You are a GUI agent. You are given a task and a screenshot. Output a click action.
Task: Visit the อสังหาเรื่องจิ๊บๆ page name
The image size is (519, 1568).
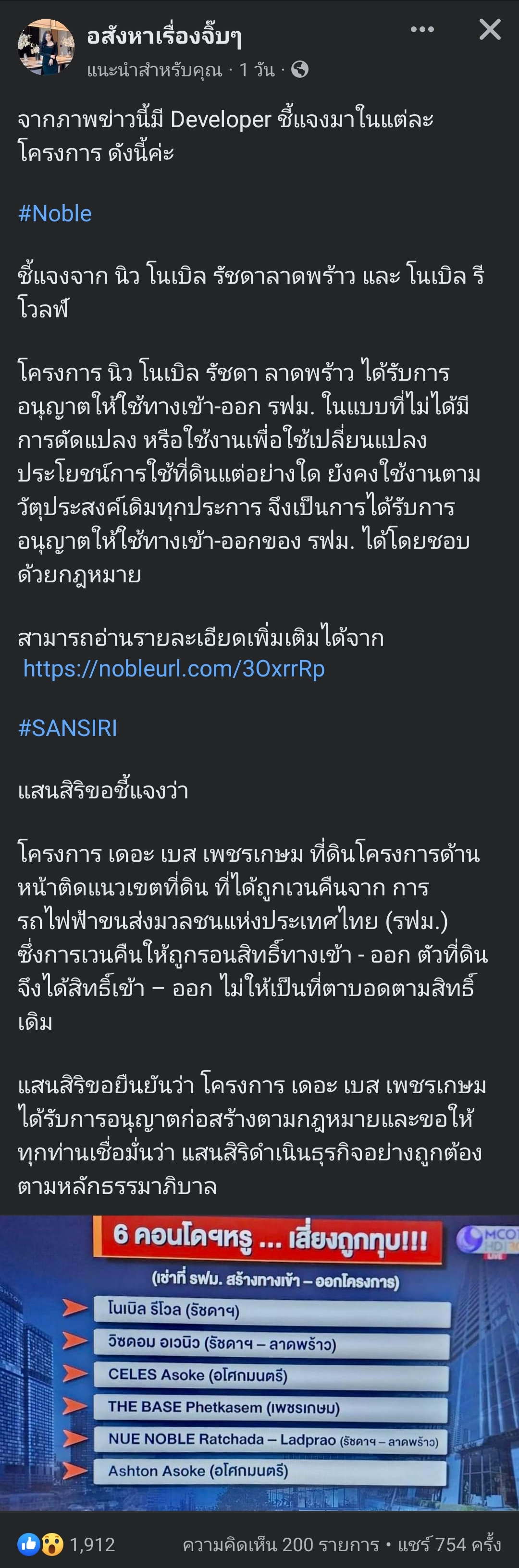click(164, 36)
